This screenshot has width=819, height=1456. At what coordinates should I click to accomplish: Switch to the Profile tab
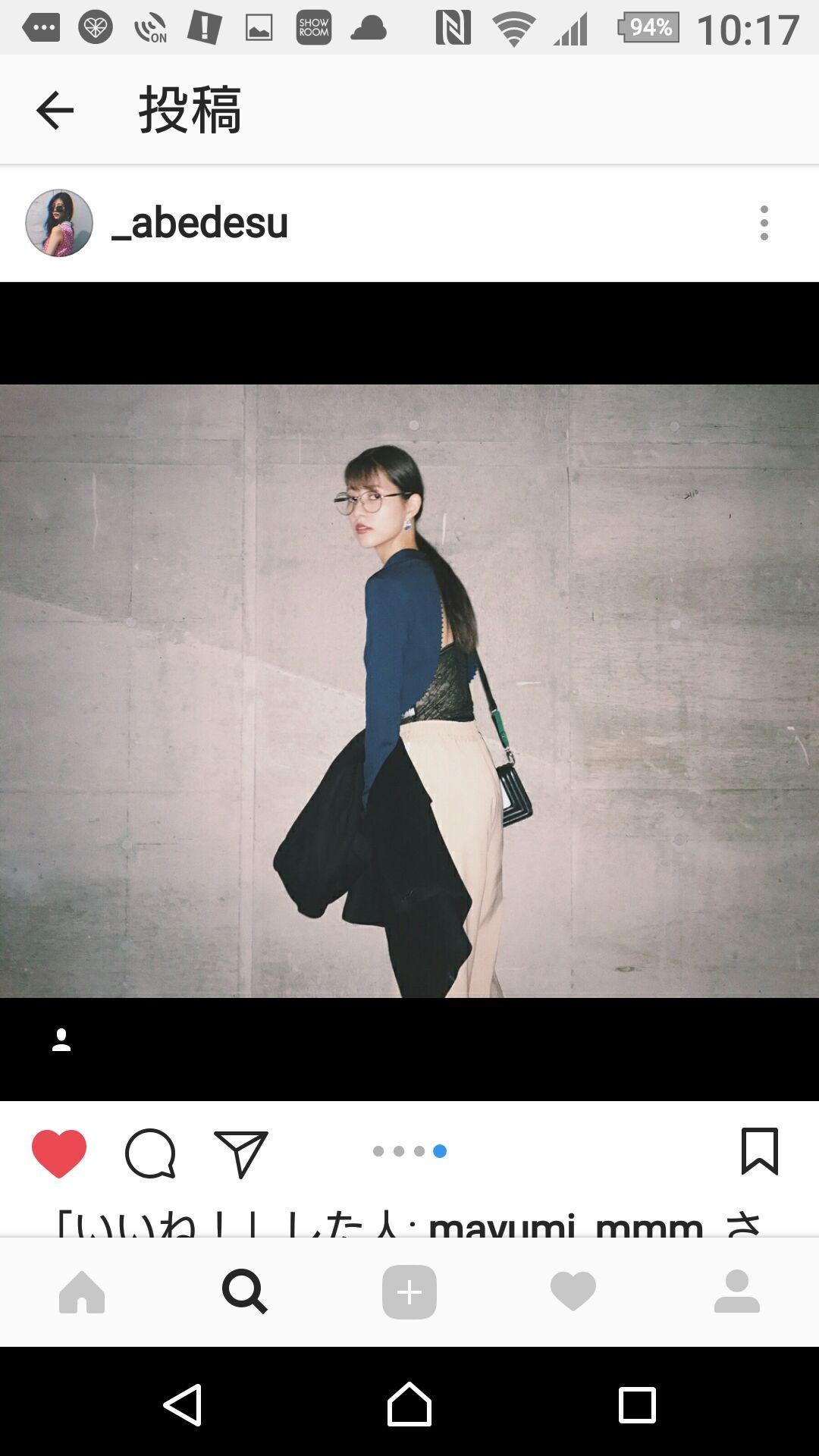736,1291
